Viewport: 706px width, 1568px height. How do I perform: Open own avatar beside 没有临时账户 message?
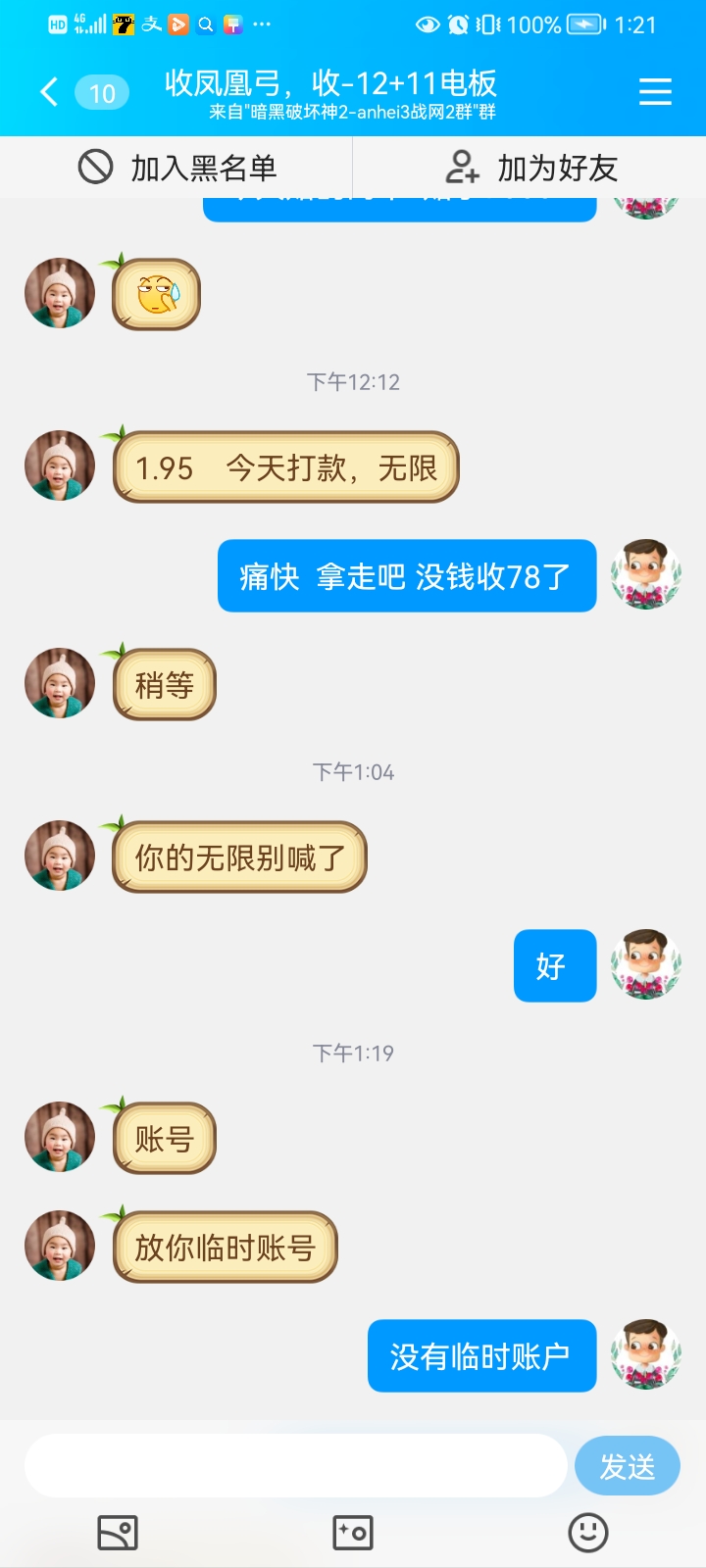point(645,1354)
